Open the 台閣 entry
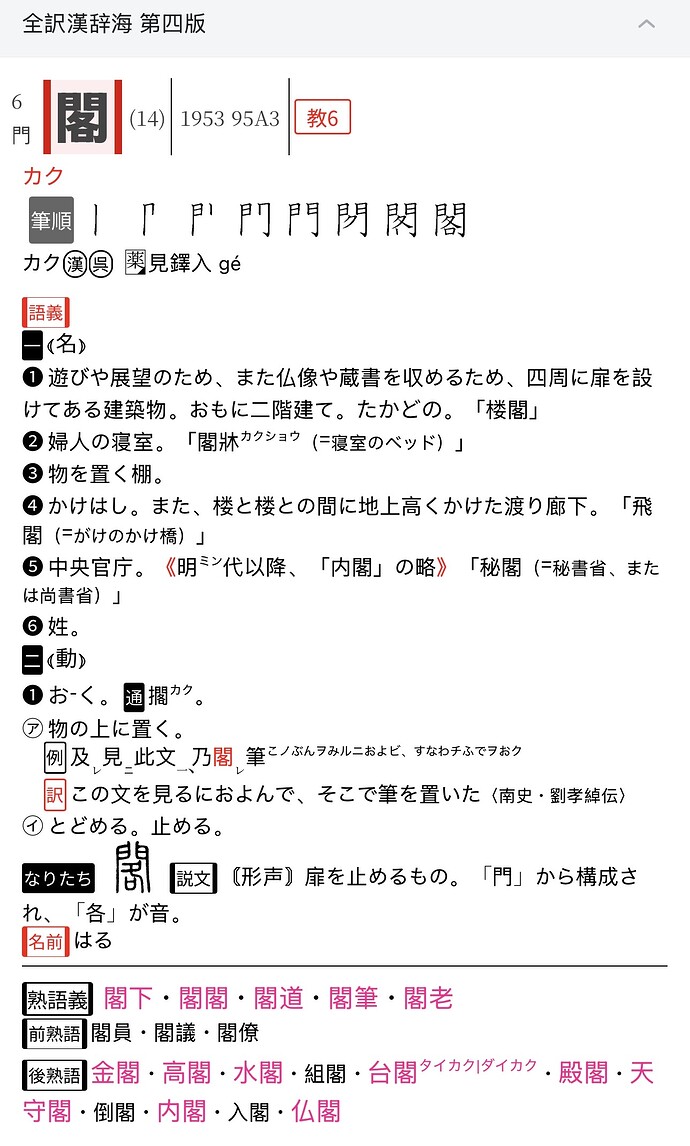Screen dimensions: 690x1146 tap(393, 1073)
